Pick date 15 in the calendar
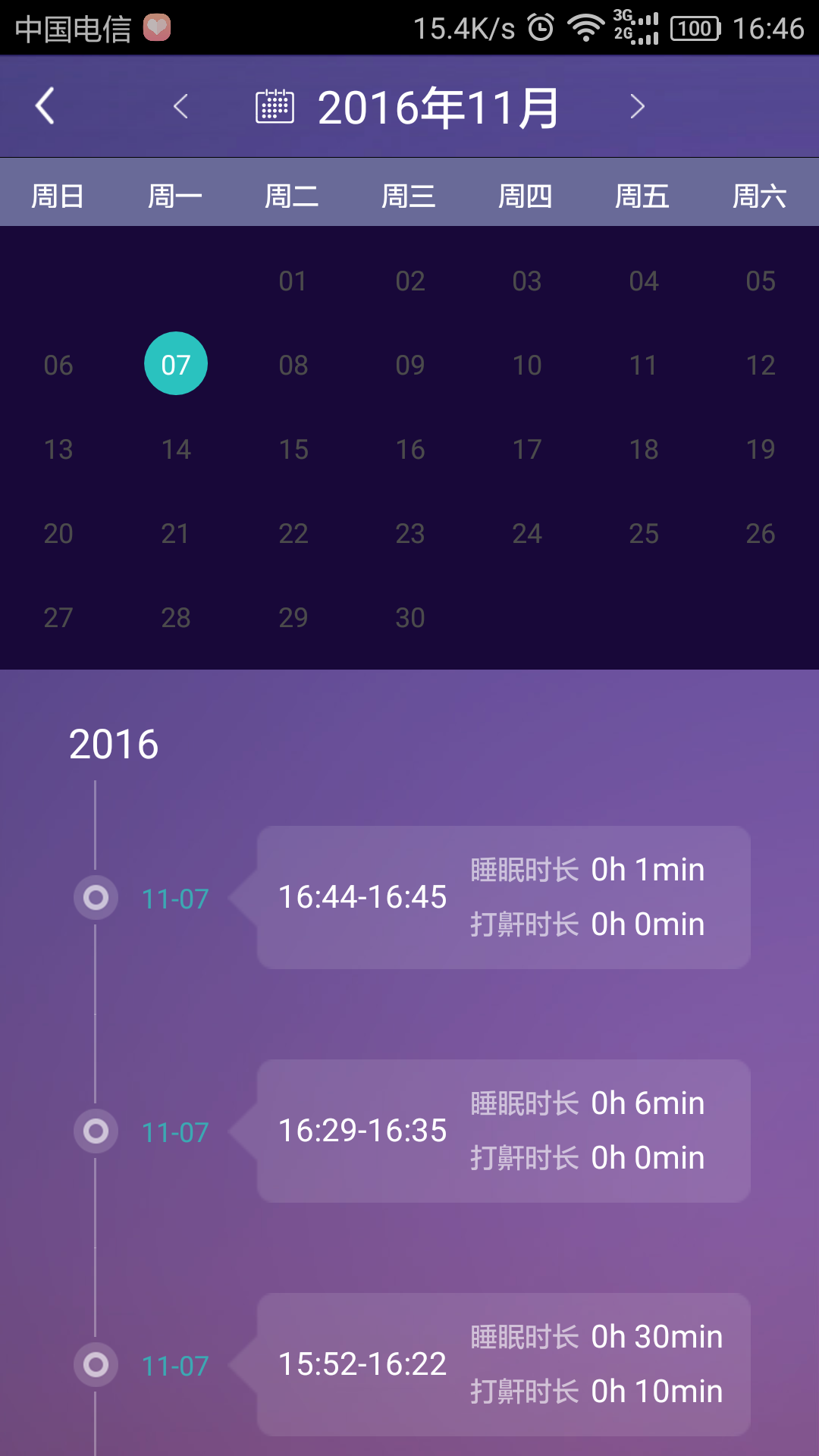Viewport: 819px width, 1456px height. pos(293,450)
